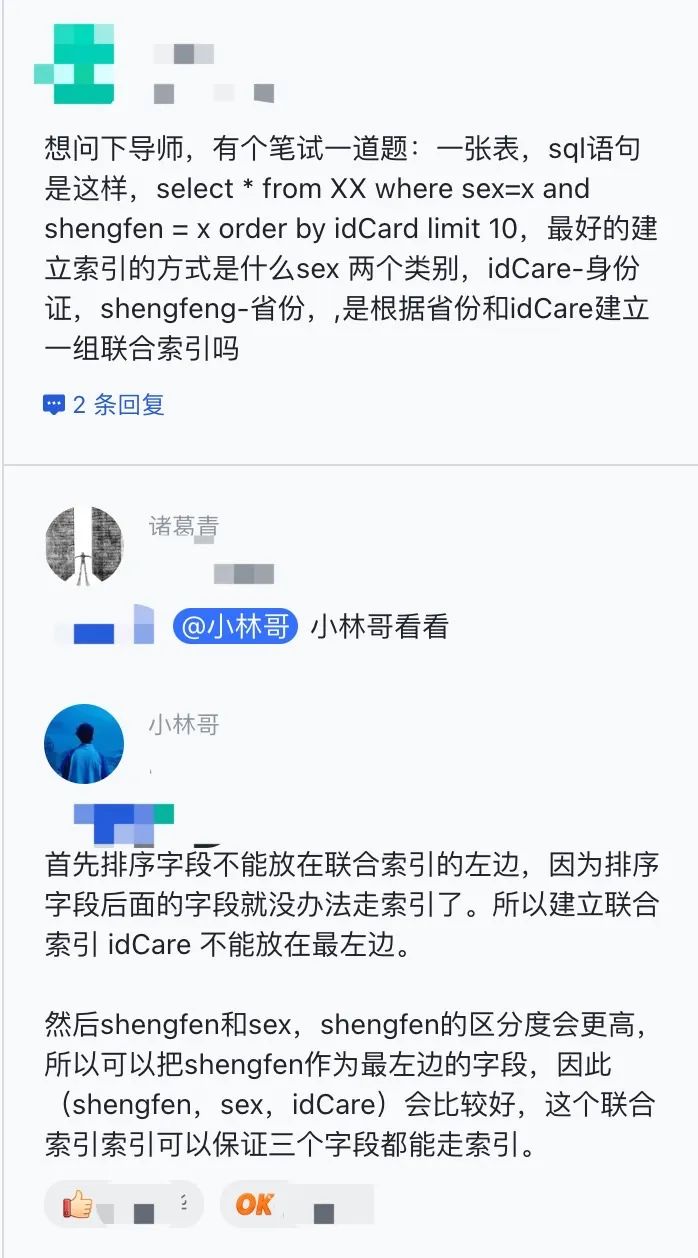Screen dimensions: 698x1258
Task: View 诸葛青's profile avatar
Action: click(84, 545)
